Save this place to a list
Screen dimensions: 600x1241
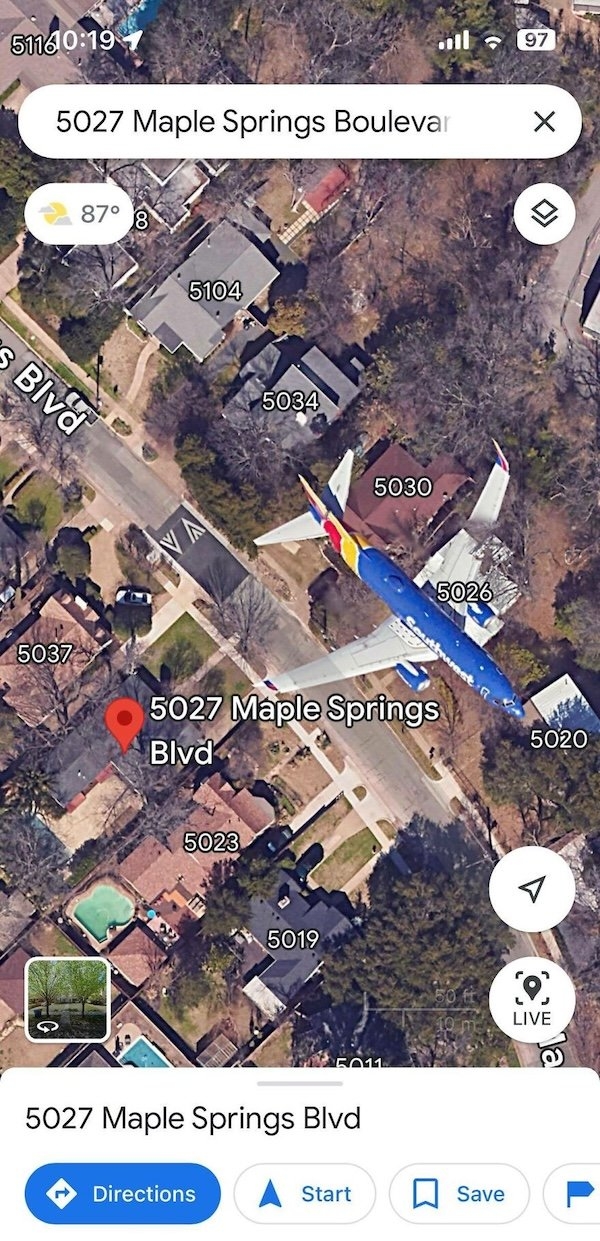[x=459, y=1193]
